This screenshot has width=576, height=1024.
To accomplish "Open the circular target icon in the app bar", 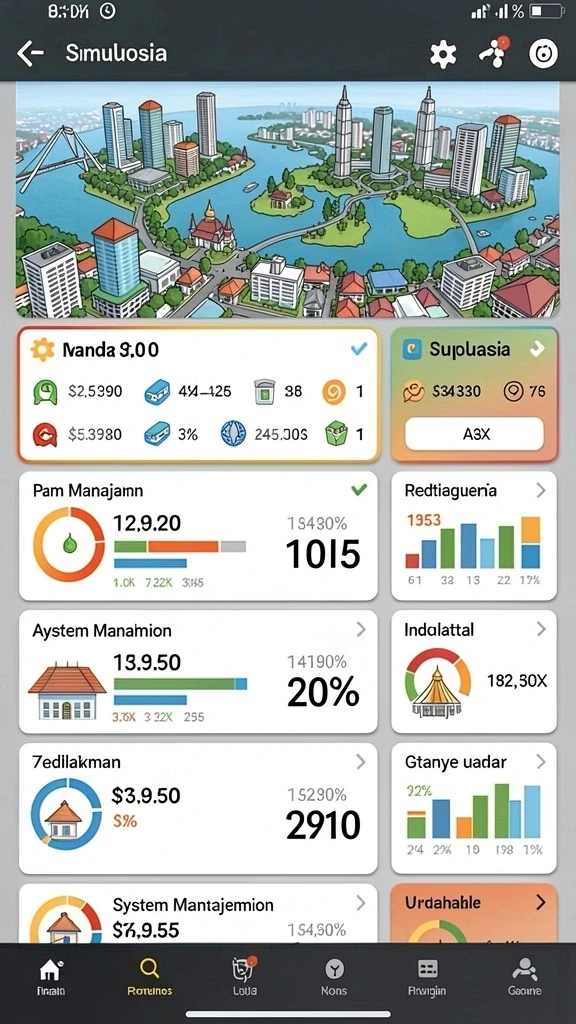I will point(543,54).
